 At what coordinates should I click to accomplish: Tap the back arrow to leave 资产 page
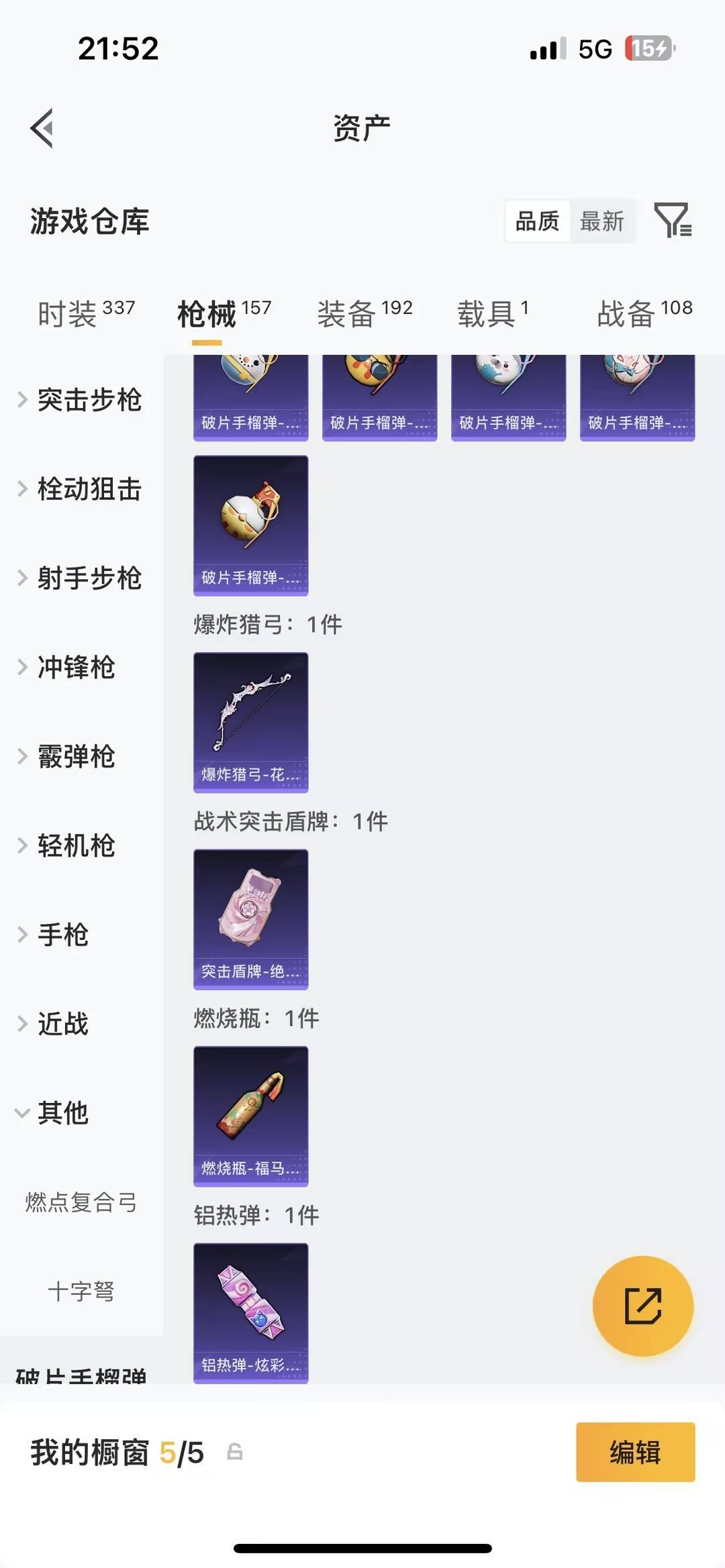point(42,129)
